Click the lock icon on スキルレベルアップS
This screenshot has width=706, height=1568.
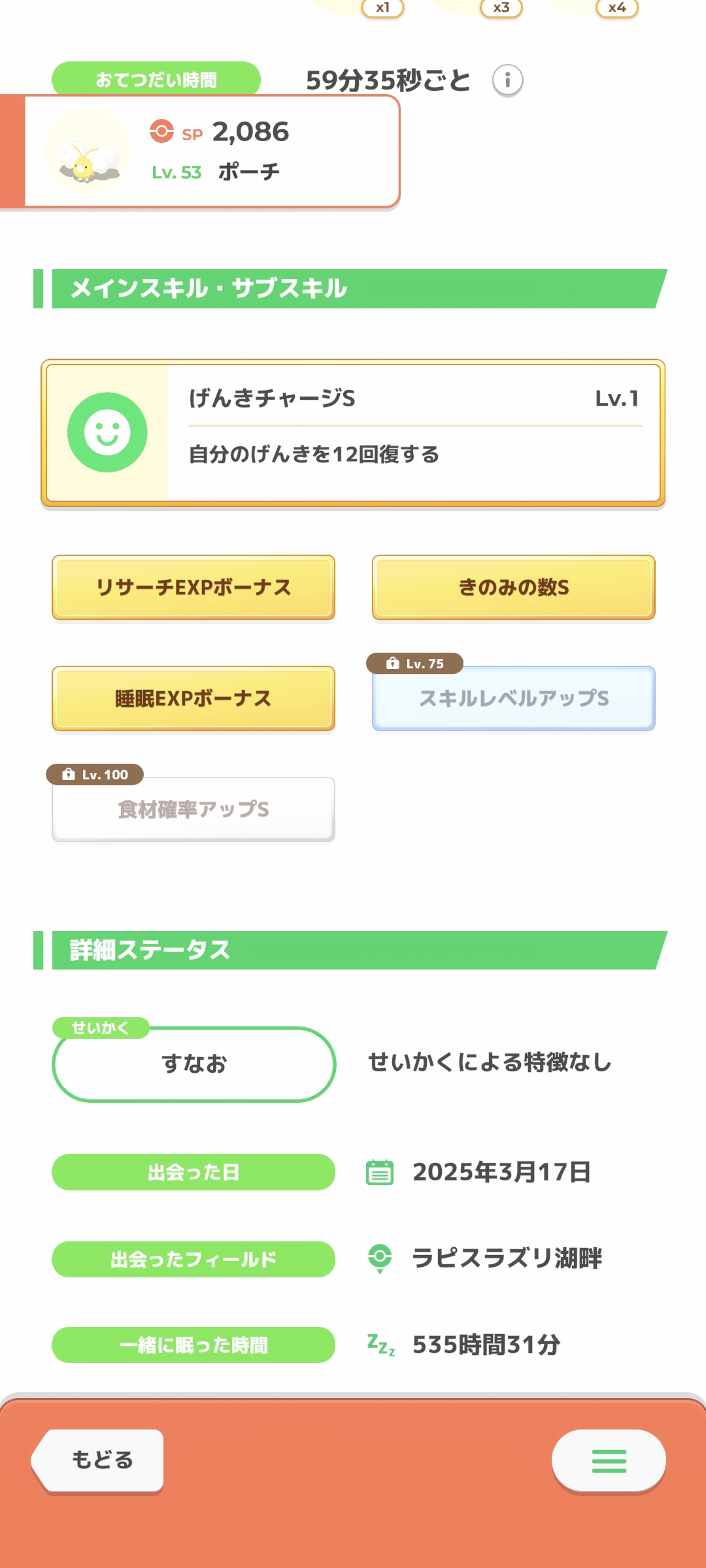392,663
